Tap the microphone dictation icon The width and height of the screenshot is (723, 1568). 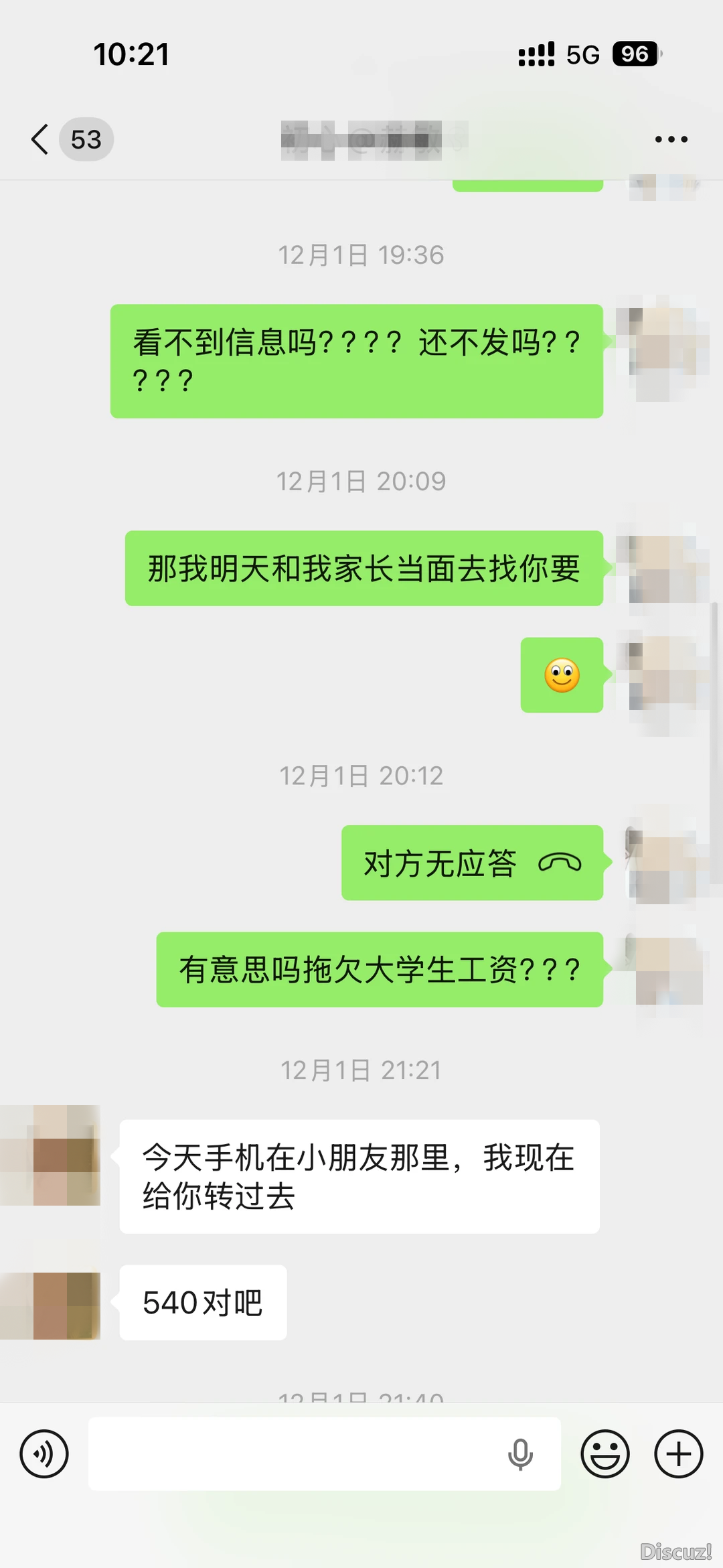[520, 1453]
